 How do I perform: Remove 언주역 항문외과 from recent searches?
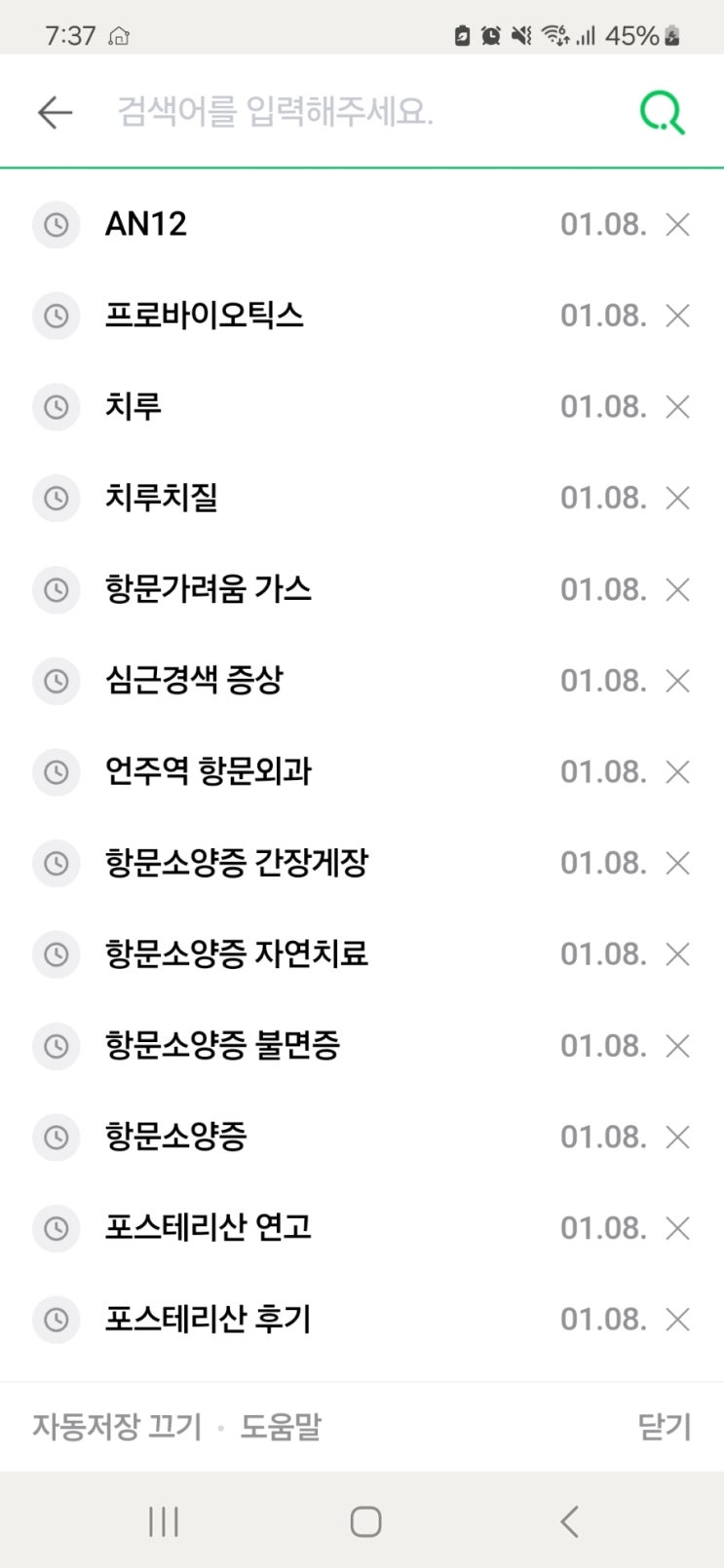[677, 771]
